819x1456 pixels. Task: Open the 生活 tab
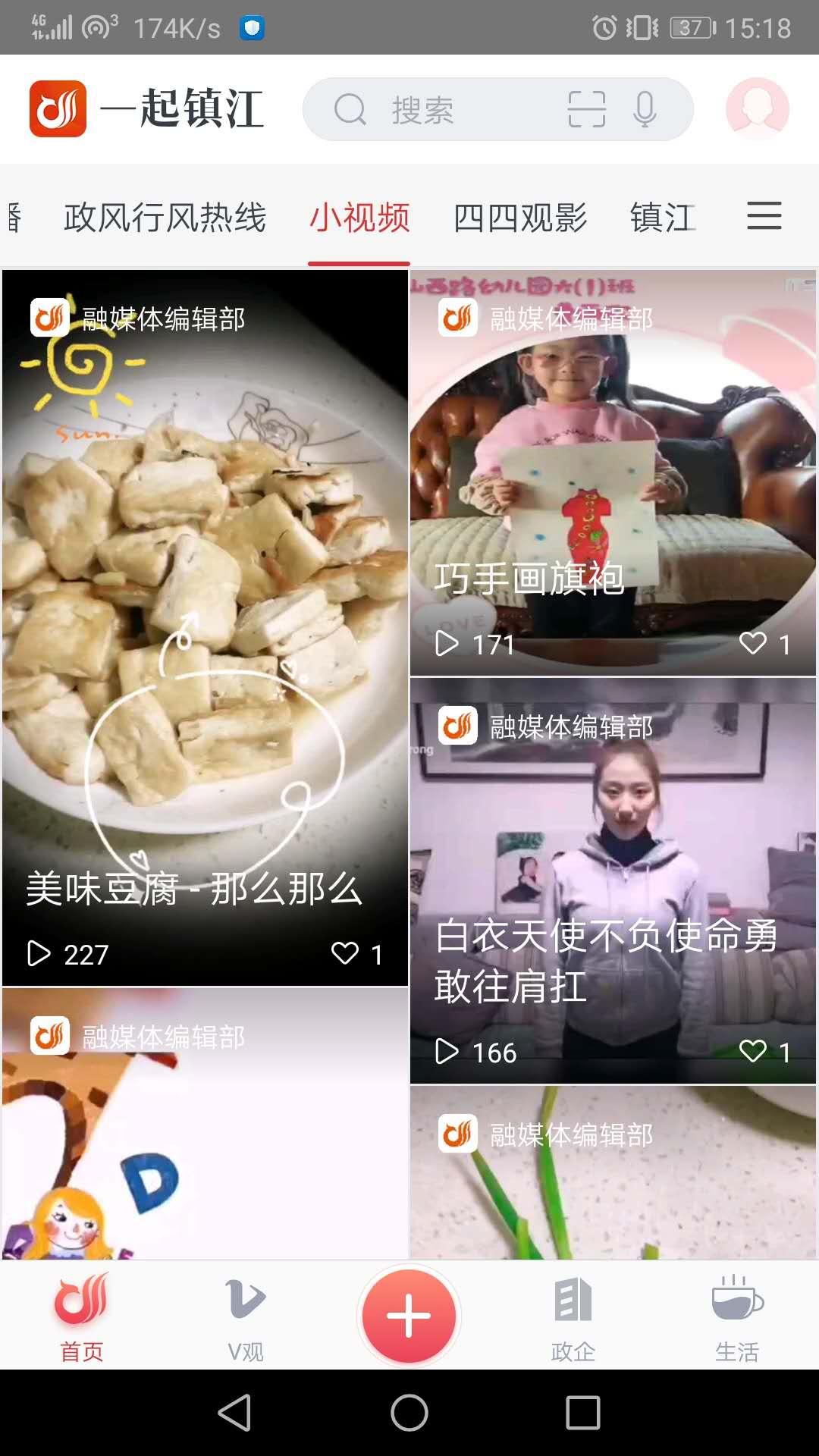point(736,1316)
